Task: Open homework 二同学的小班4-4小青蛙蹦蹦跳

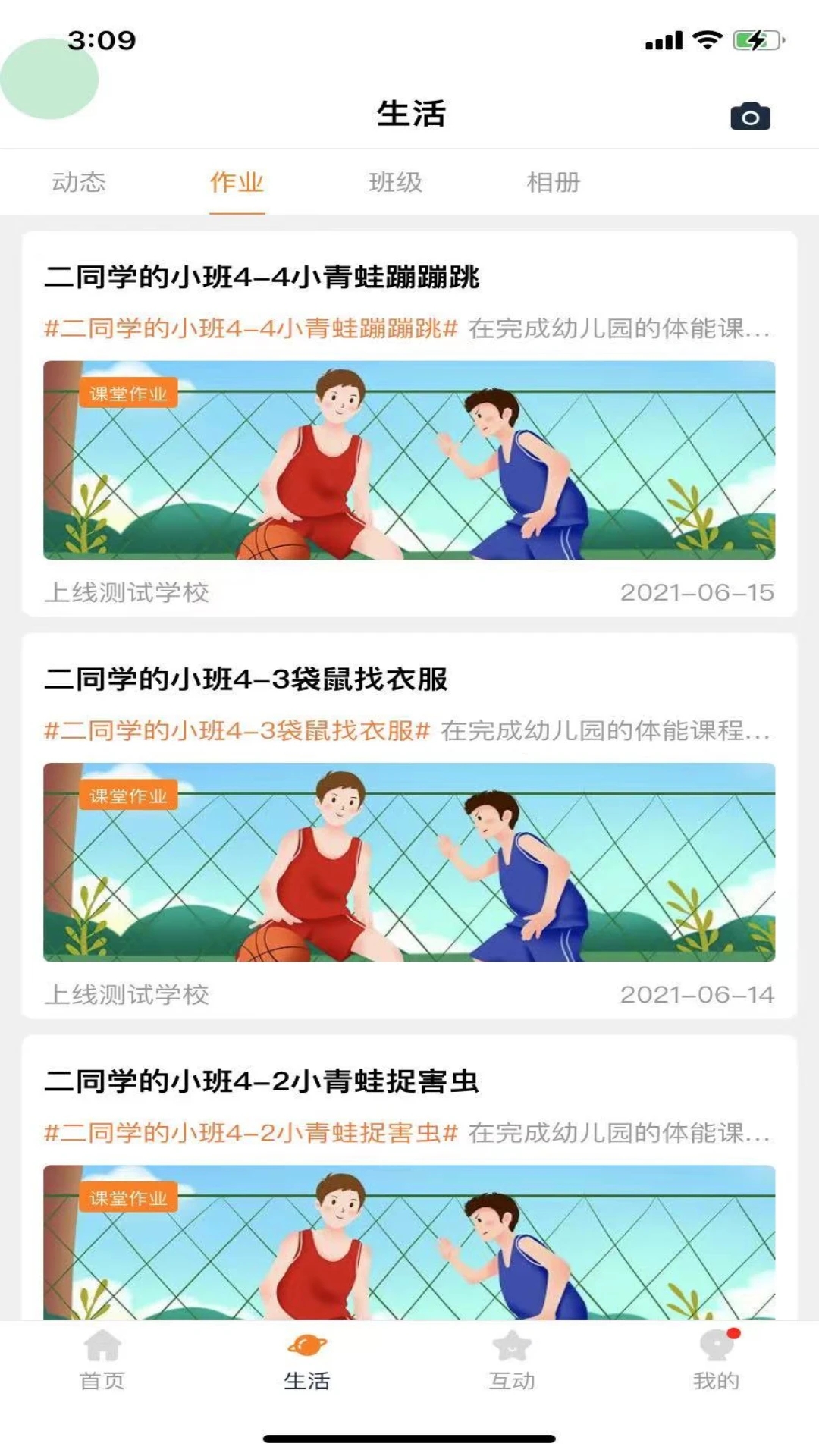Action: (262, 278)
